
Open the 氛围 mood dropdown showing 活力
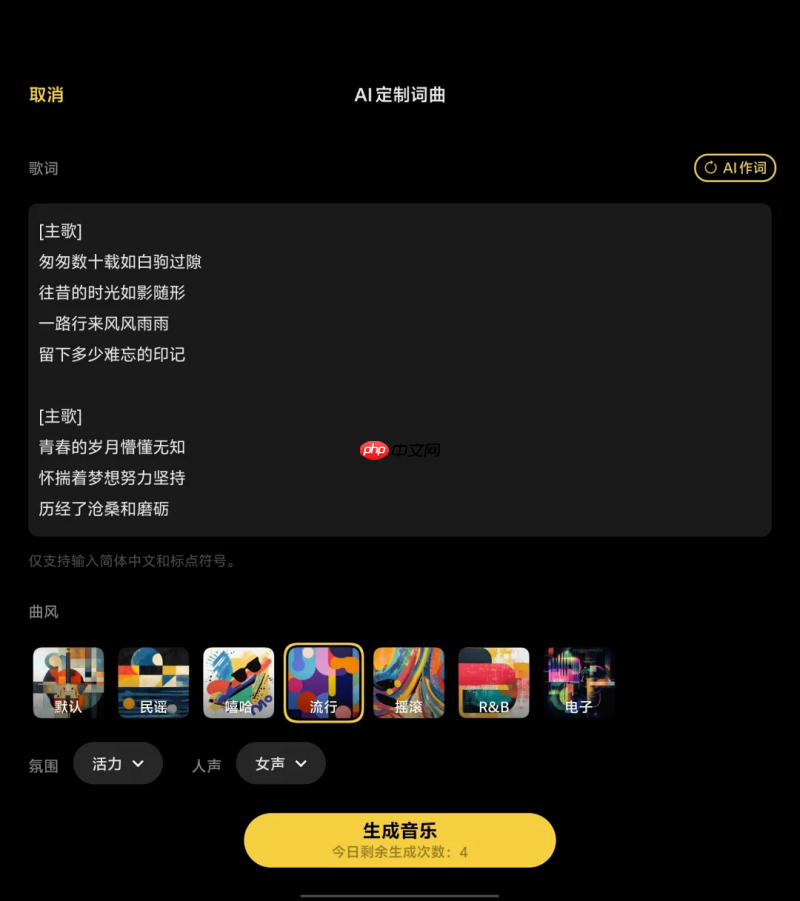[117, 763]
